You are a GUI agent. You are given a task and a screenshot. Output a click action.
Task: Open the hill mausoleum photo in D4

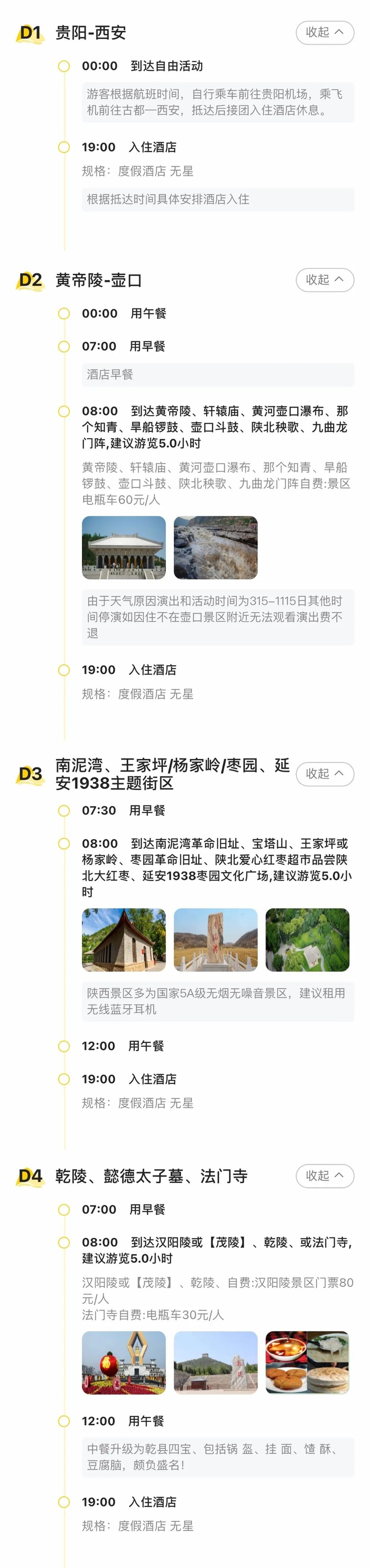(x=216, y=1362)
